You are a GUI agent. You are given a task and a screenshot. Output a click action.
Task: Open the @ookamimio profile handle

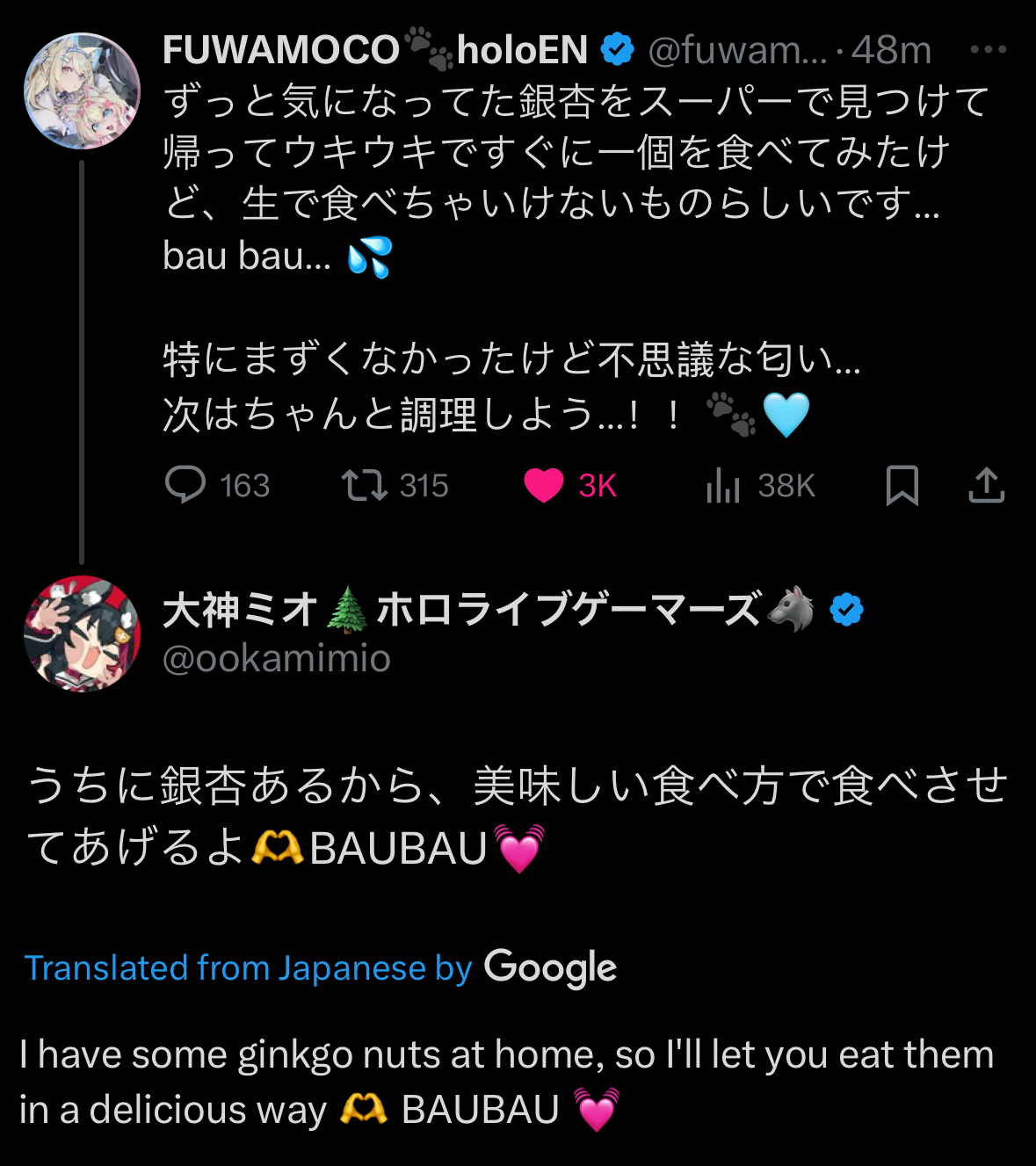point(277,658)
